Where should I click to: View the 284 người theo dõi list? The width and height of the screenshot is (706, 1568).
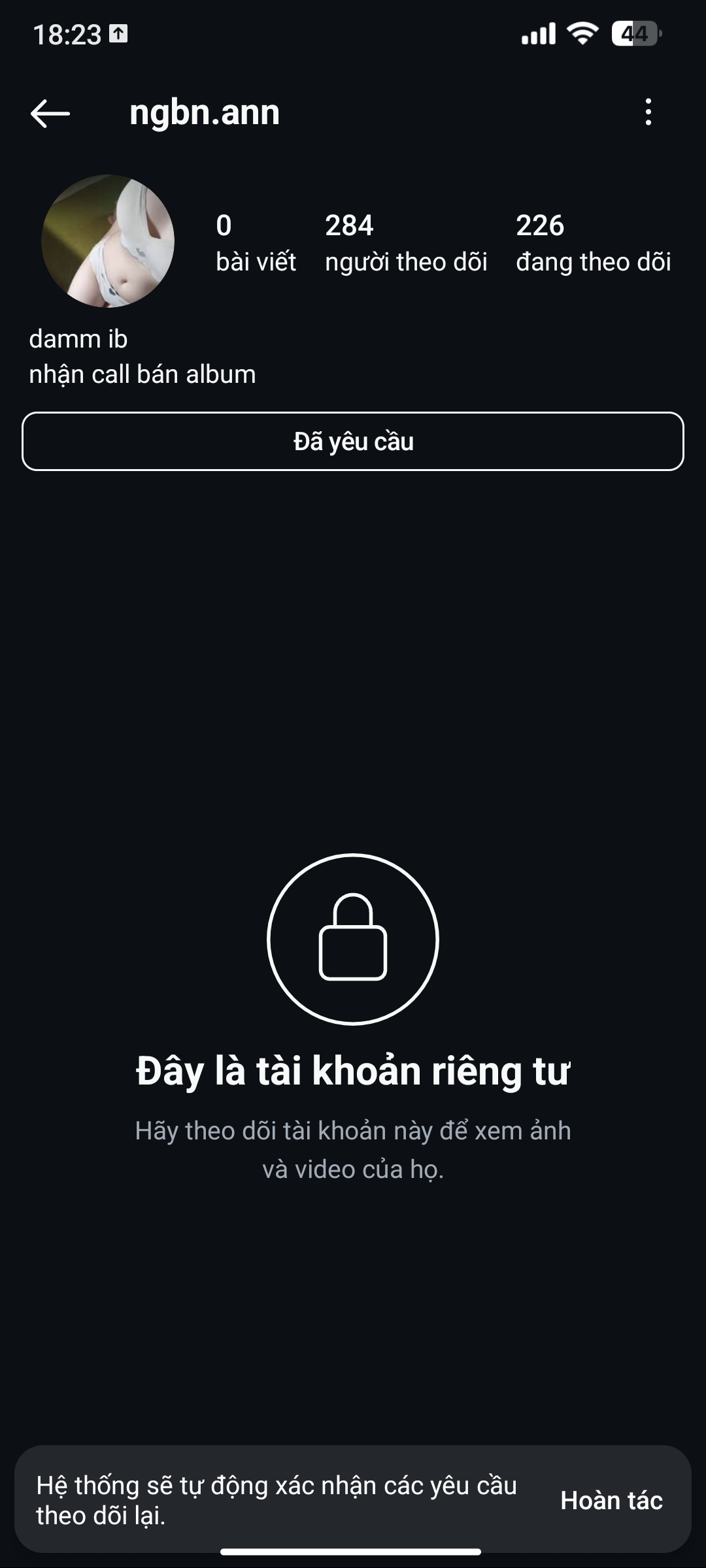tap(406, 243)
